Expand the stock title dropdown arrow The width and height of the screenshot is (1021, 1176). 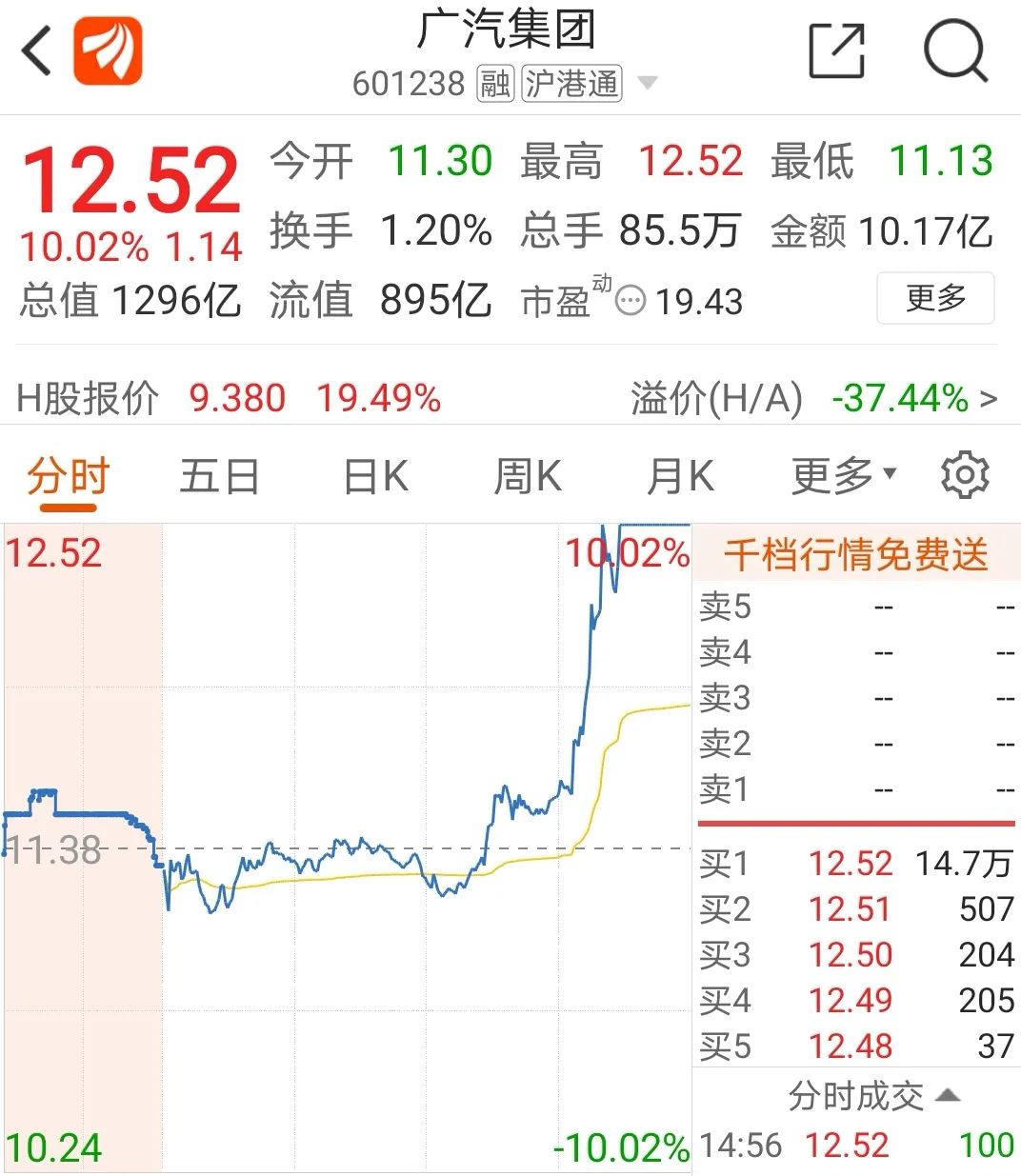648,84
